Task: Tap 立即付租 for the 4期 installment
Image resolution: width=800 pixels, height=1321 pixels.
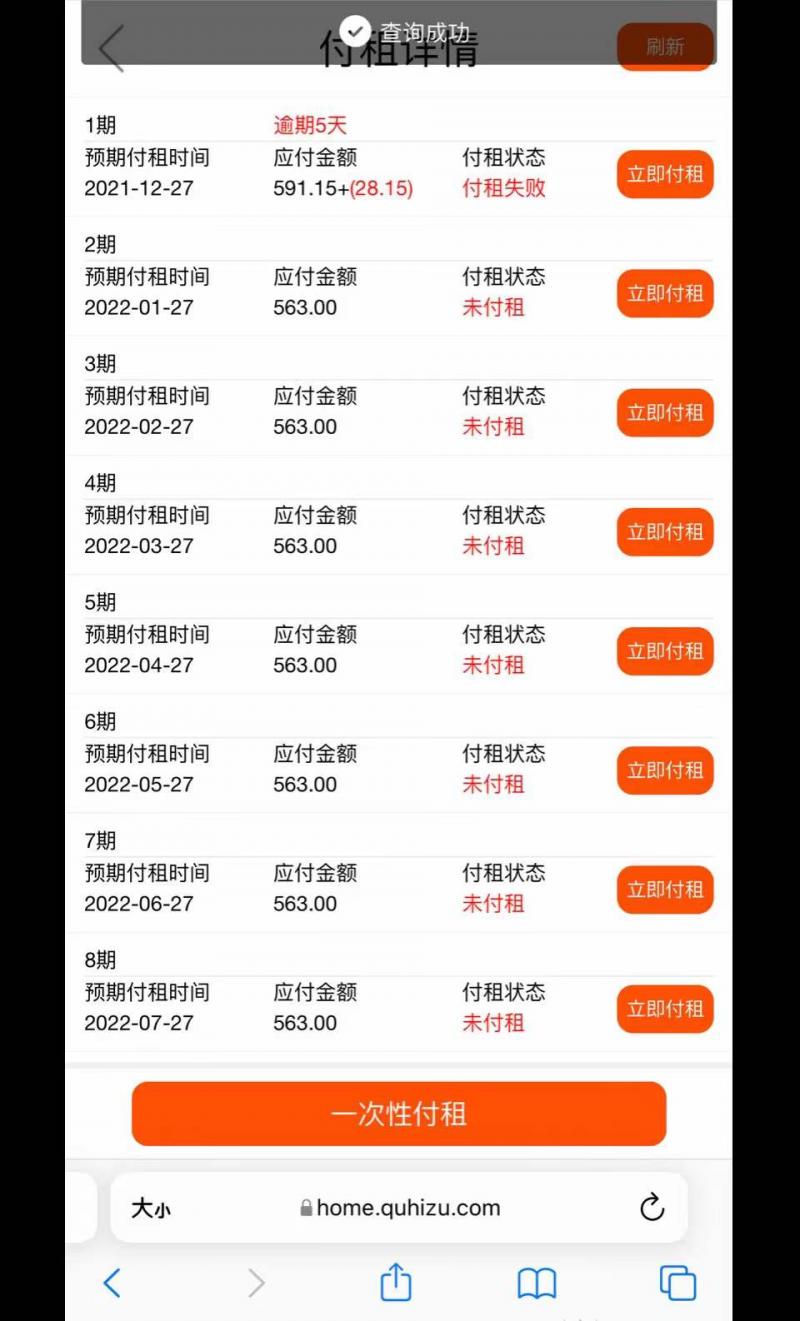Action: (x=665, y=532)
